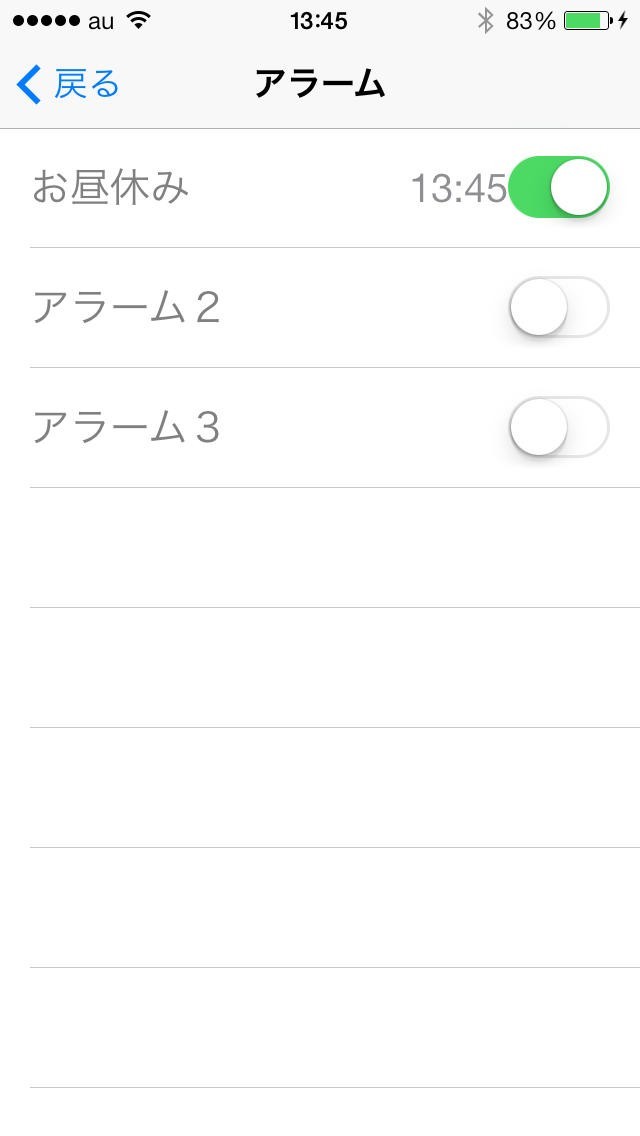Viewport: 640px width, 1136px height.
Task: Enable the アラーム2 switch
Action: tap(558, 307)
